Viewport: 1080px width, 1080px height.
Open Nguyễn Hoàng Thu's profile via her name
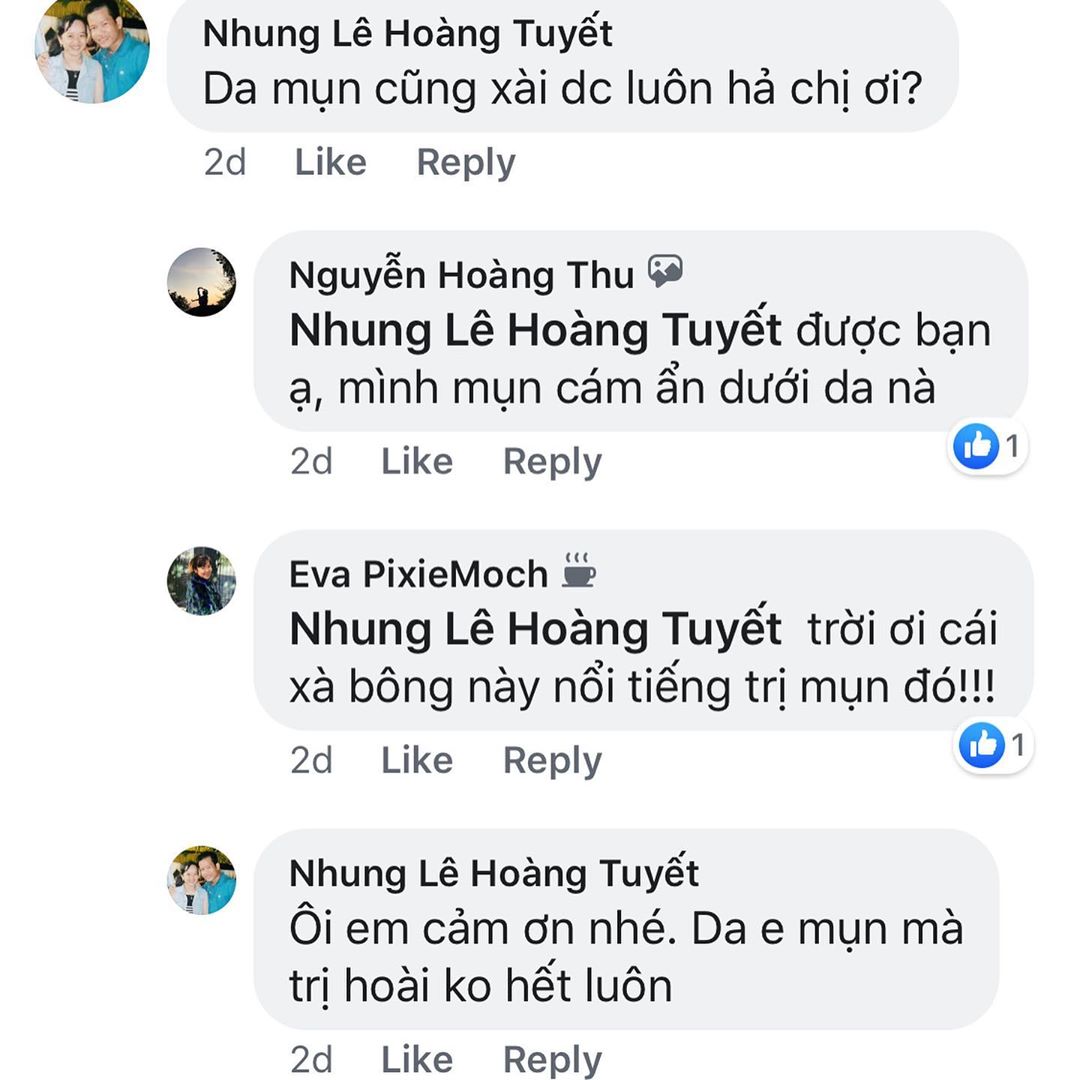coord(461,274)
